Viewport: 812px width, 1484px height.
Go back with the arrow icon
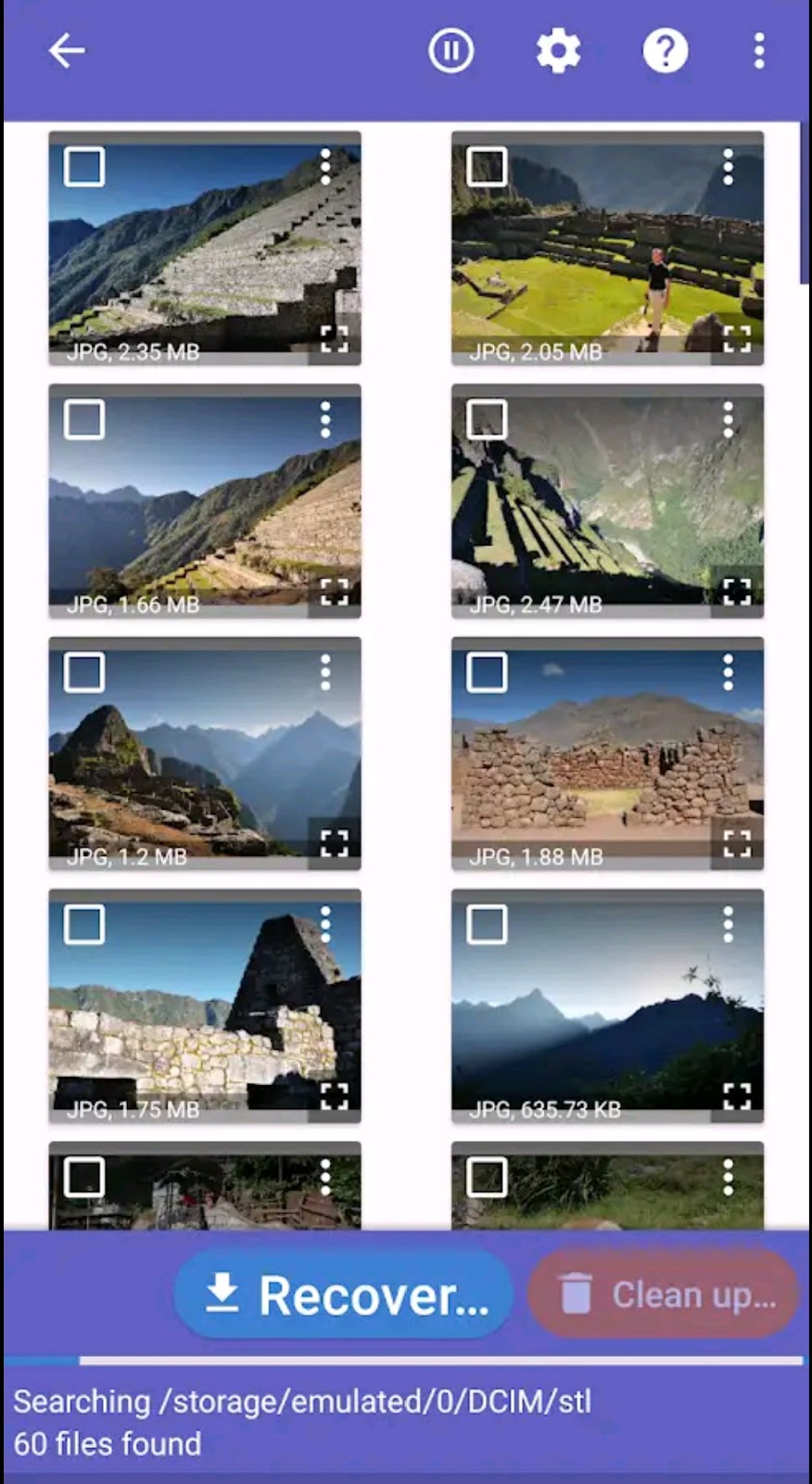tap(67, 51)
